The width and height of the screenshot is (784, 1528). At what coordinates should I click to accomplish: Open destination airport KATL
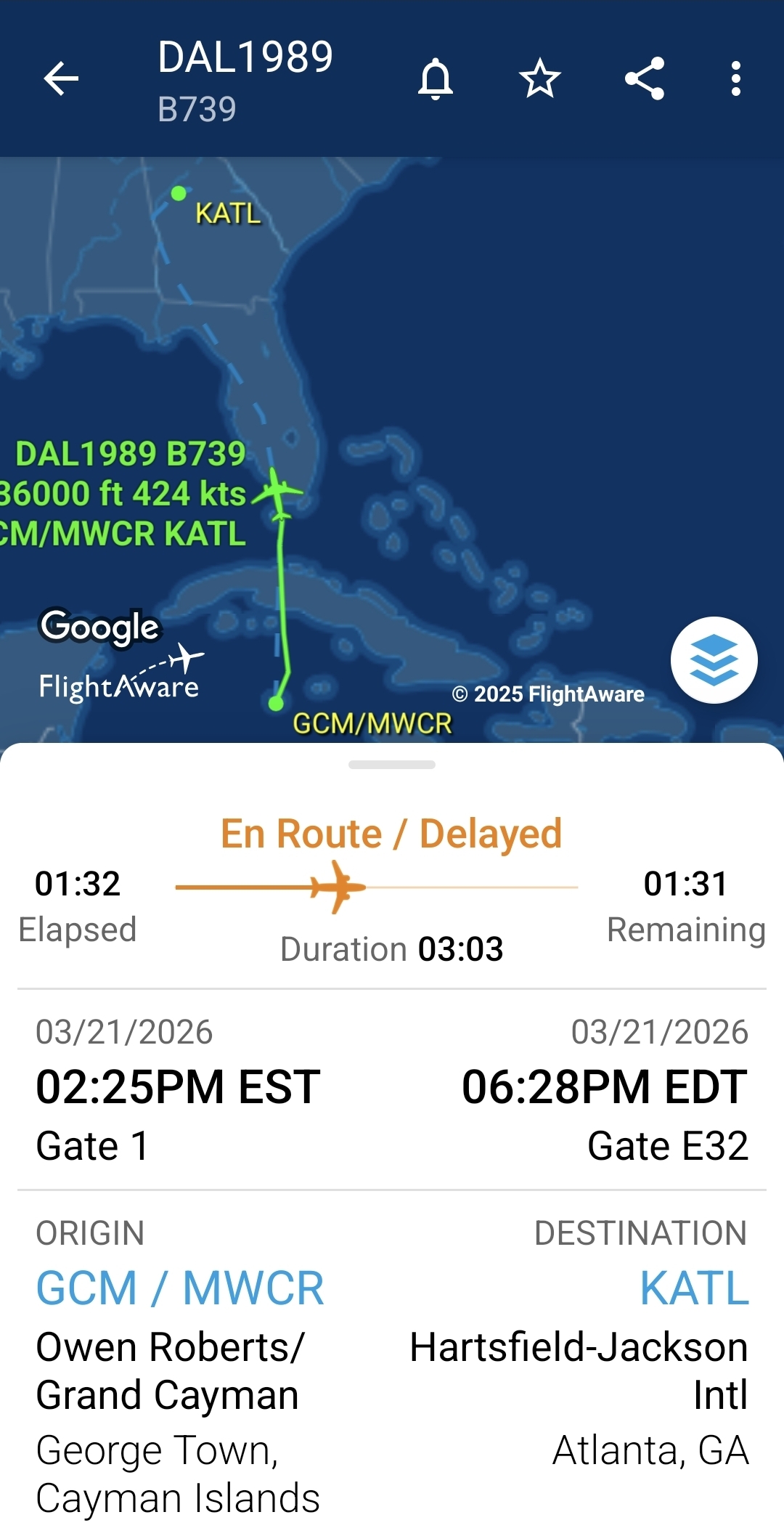(x=694, y=1288)
